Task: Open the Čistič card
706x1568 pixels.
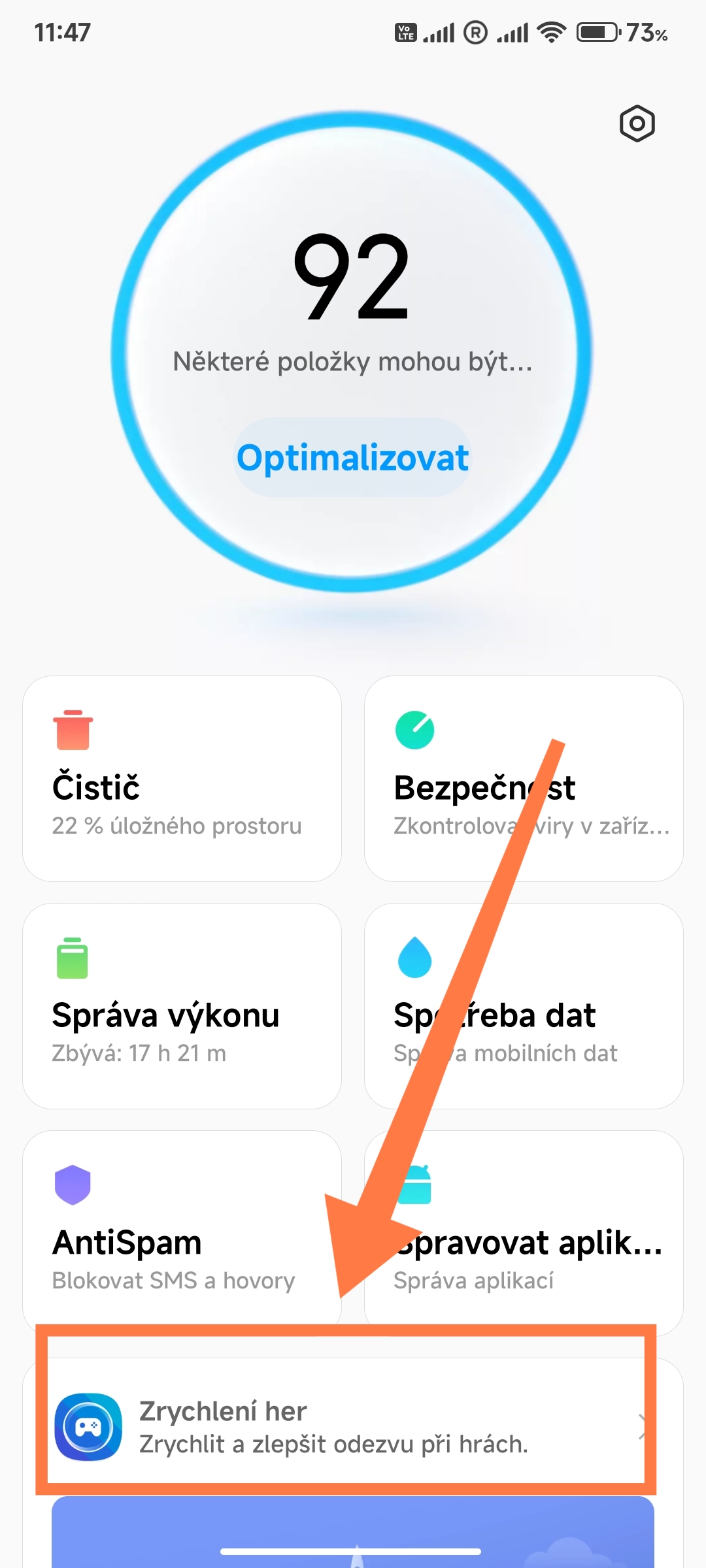Action: point(182,779)
